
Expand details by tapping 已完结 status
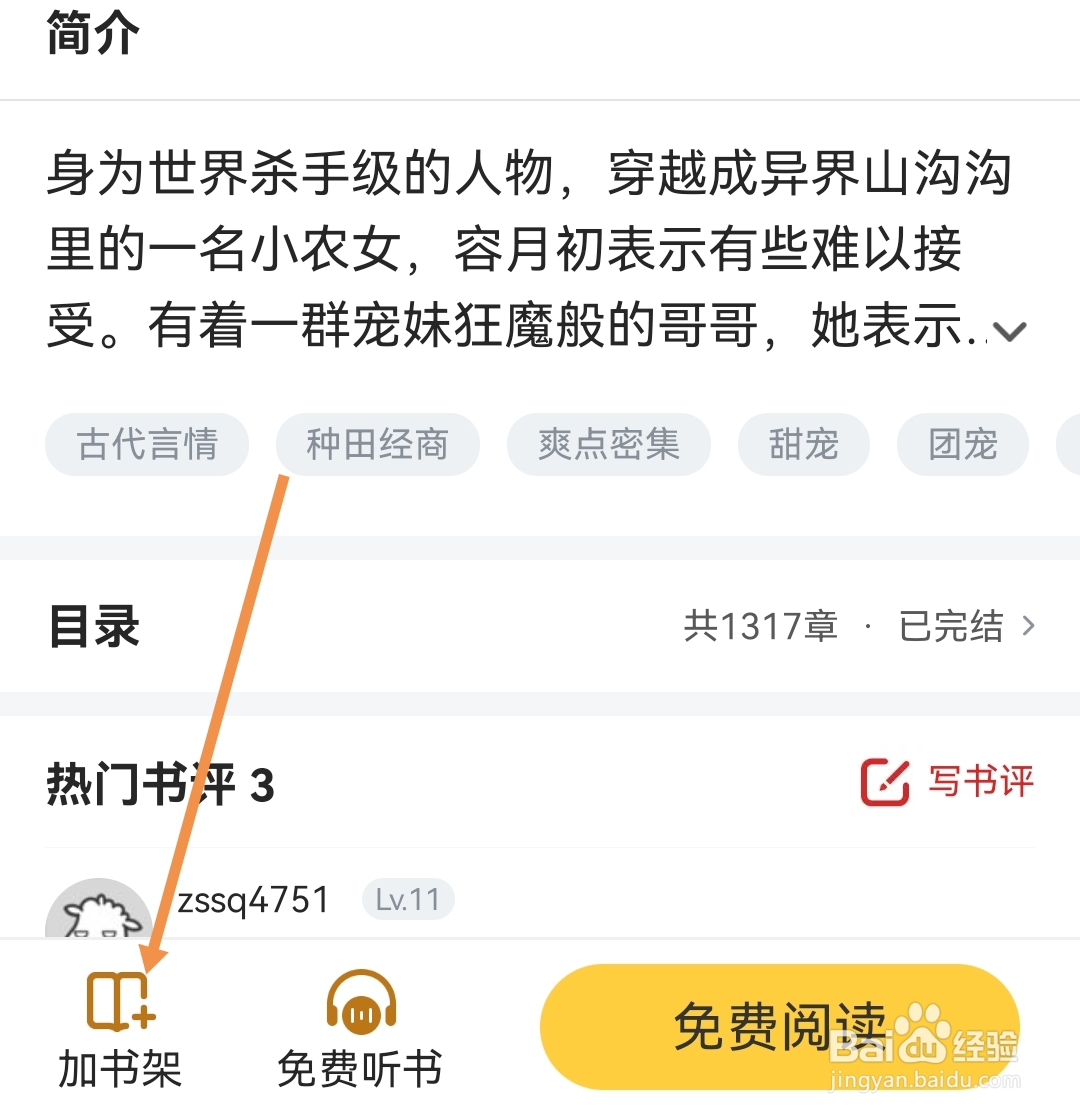click(948, 625)
